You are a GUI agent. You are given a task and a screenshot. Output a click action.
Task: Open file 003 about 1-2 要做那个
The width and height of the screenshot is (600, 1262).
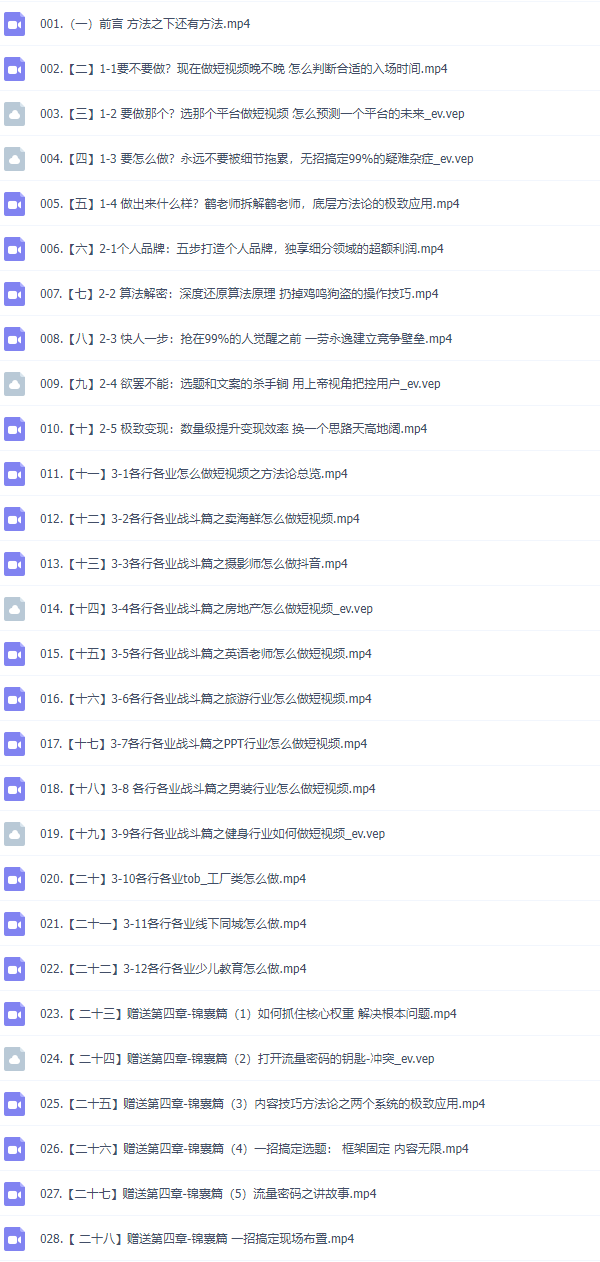[252, 113]
